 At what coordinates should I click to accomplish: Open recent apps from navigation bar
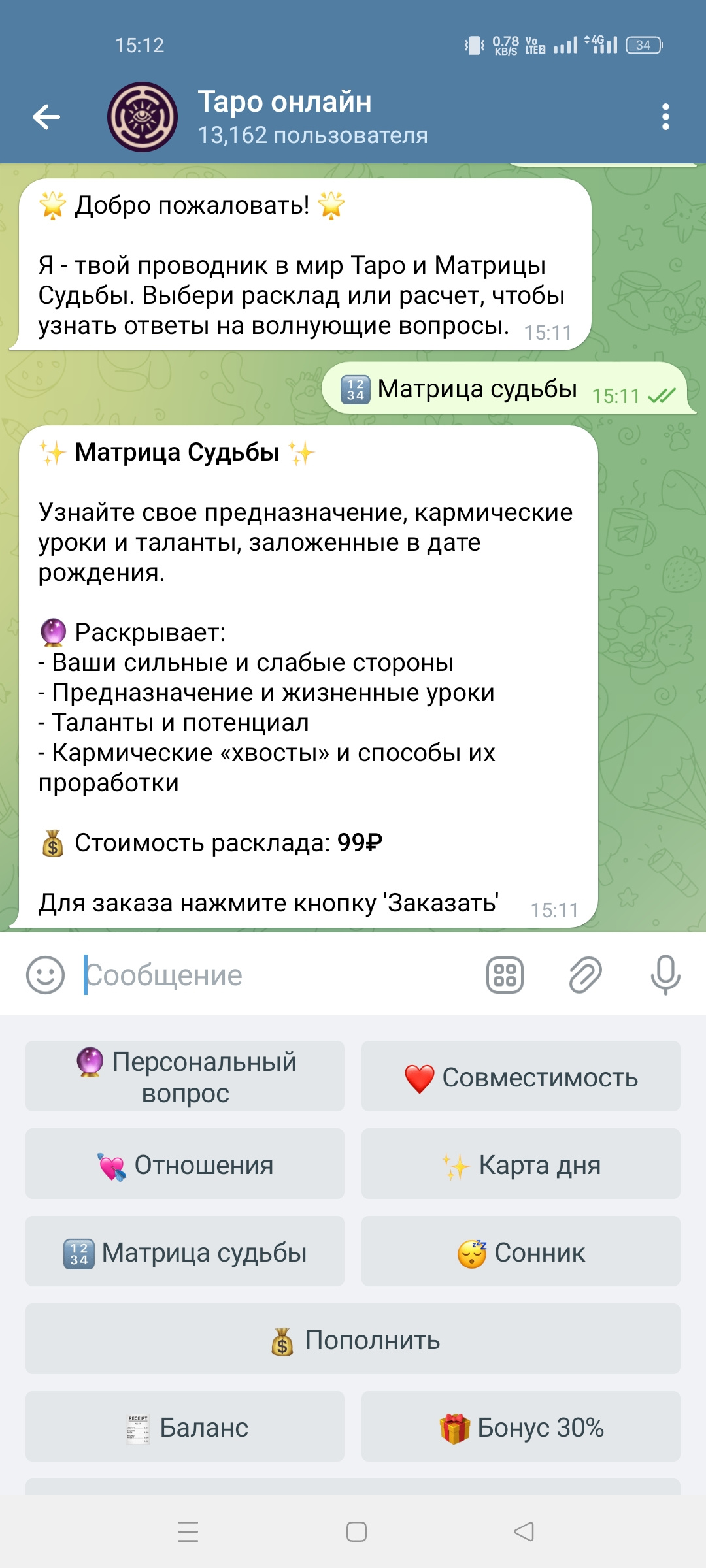[188, 1532]
